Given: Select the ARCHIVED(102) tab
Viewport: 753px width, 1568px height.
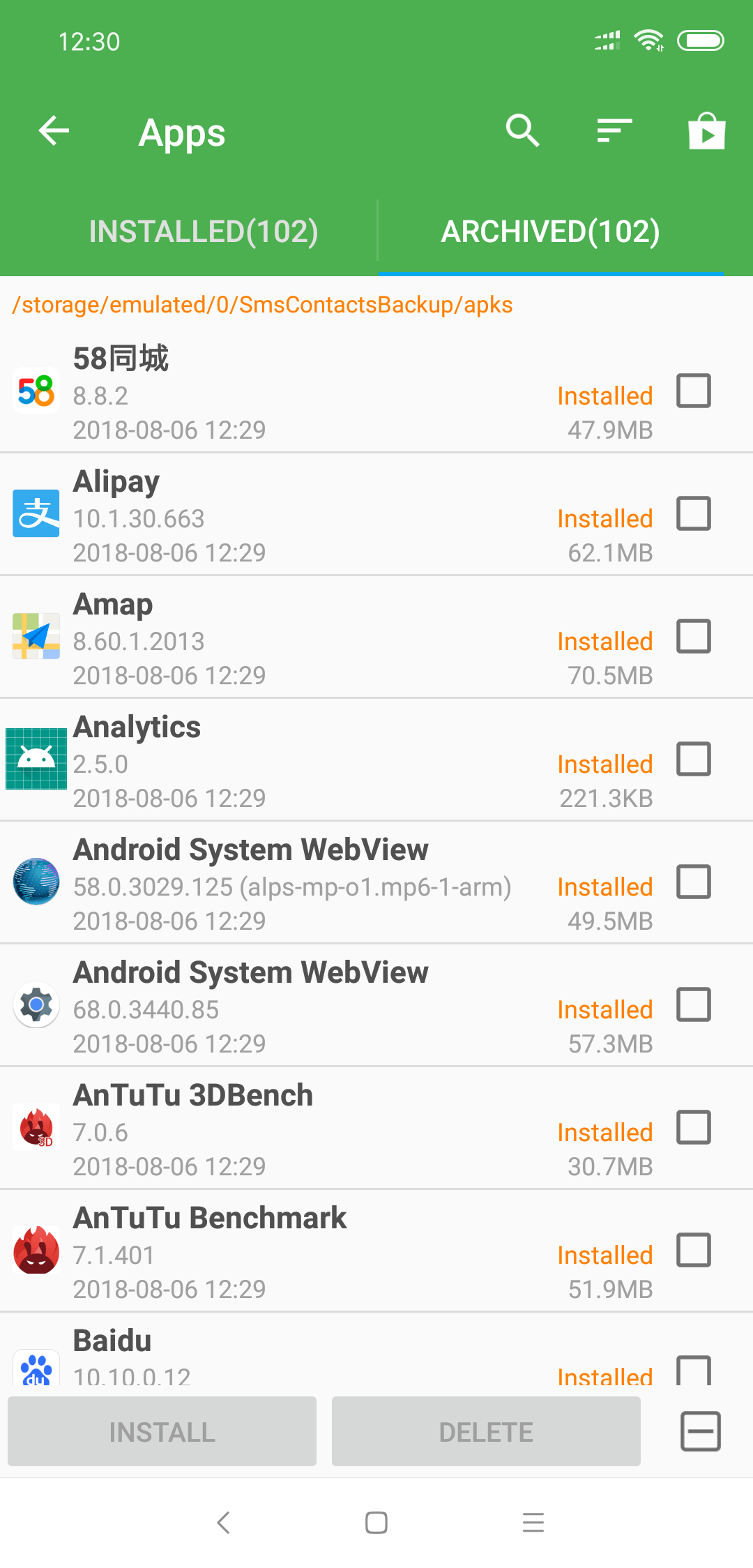Looking at the screenshot, I should click(551, 232).
